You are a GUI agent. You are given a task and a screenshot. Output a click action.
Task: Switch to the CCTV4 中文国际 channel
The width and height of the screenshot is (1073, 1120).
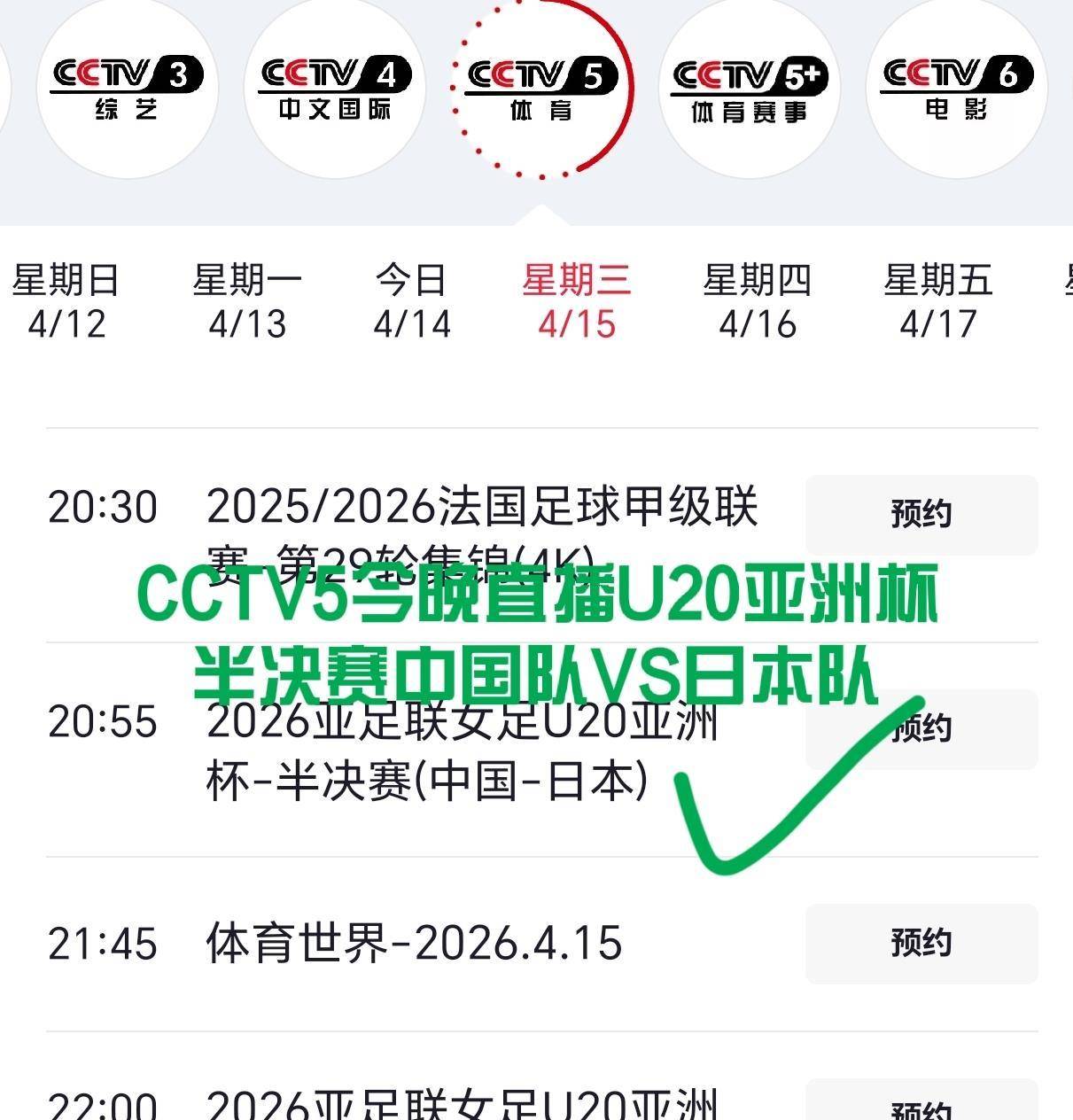(334, 89)
